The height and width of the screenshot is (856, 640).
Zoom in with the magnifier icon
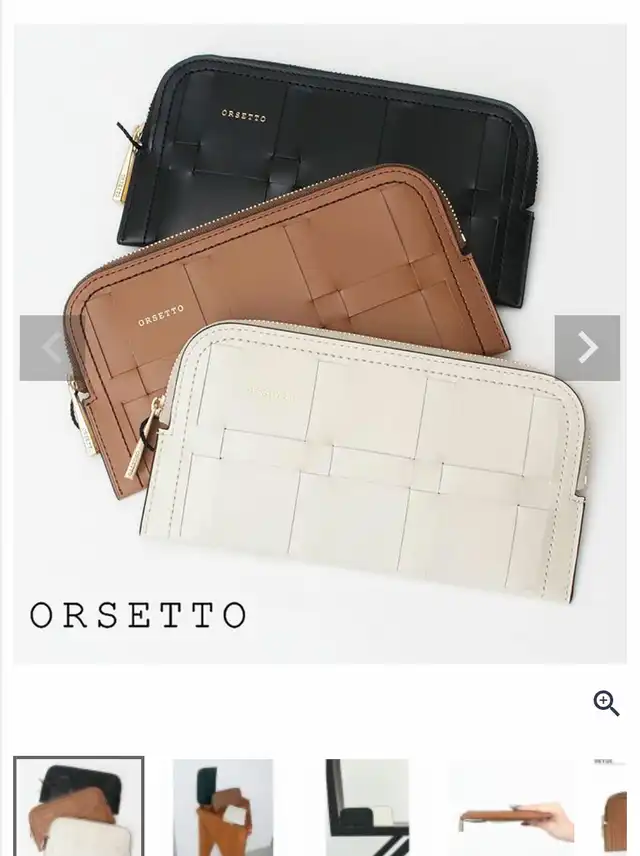click(x=606, y=703)
